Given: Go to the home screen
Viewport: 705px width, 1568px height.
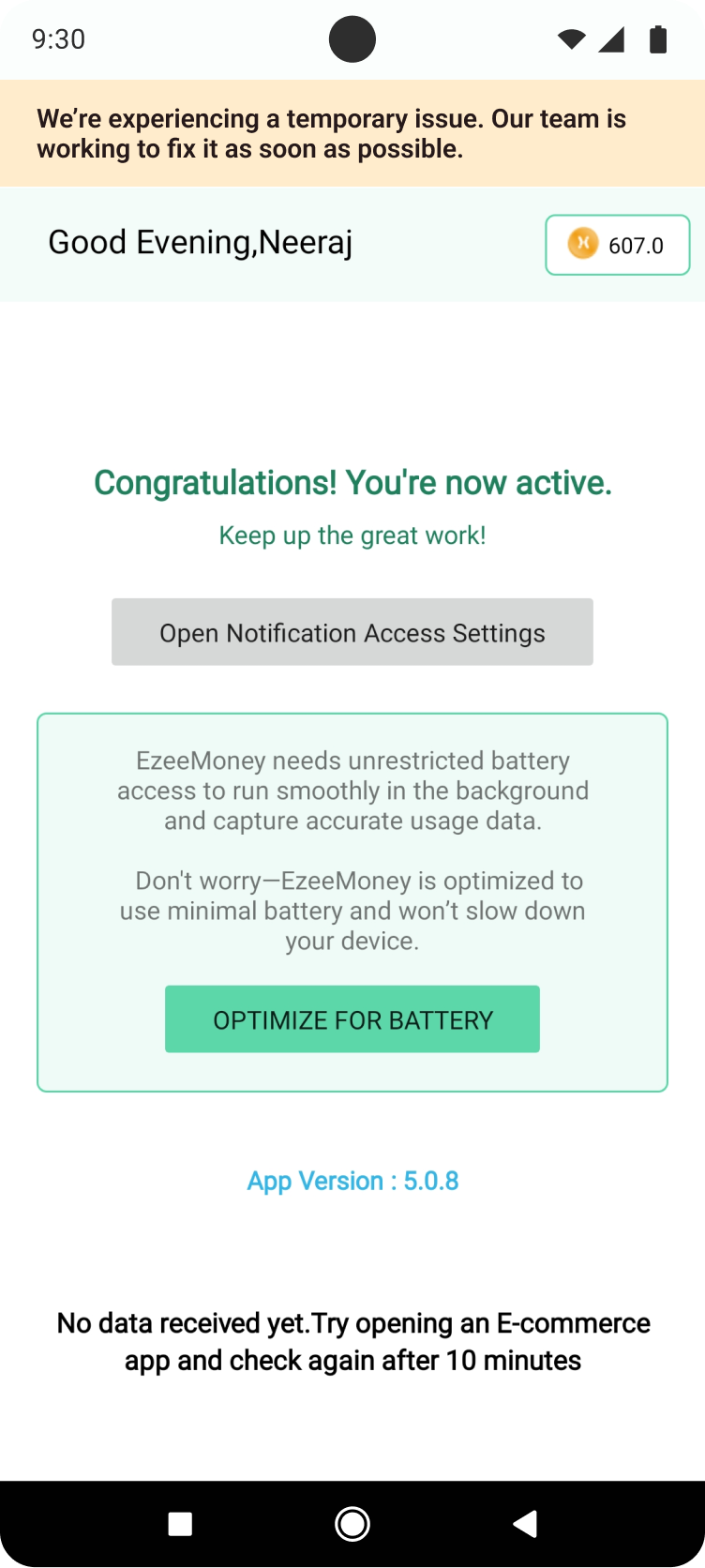Looking at the screenshot, I should click(352, 1524).
